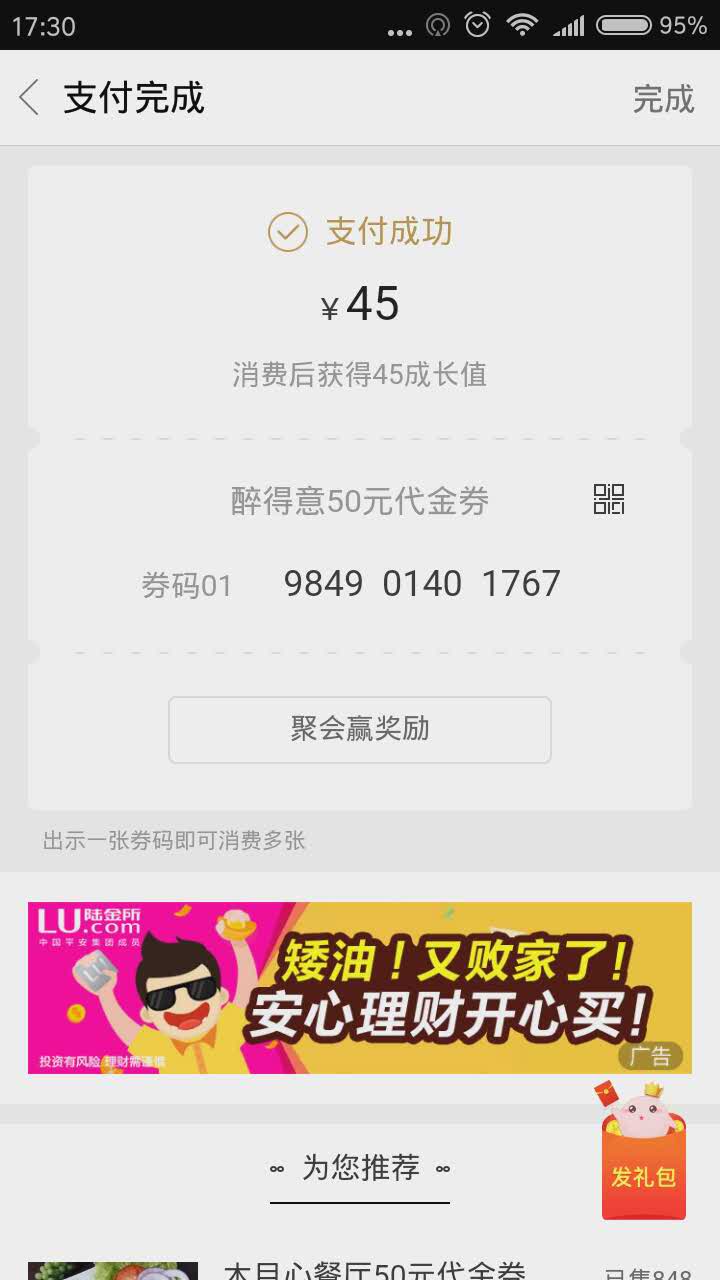Open the 陆金所 ad banner

tap(360, 987)
